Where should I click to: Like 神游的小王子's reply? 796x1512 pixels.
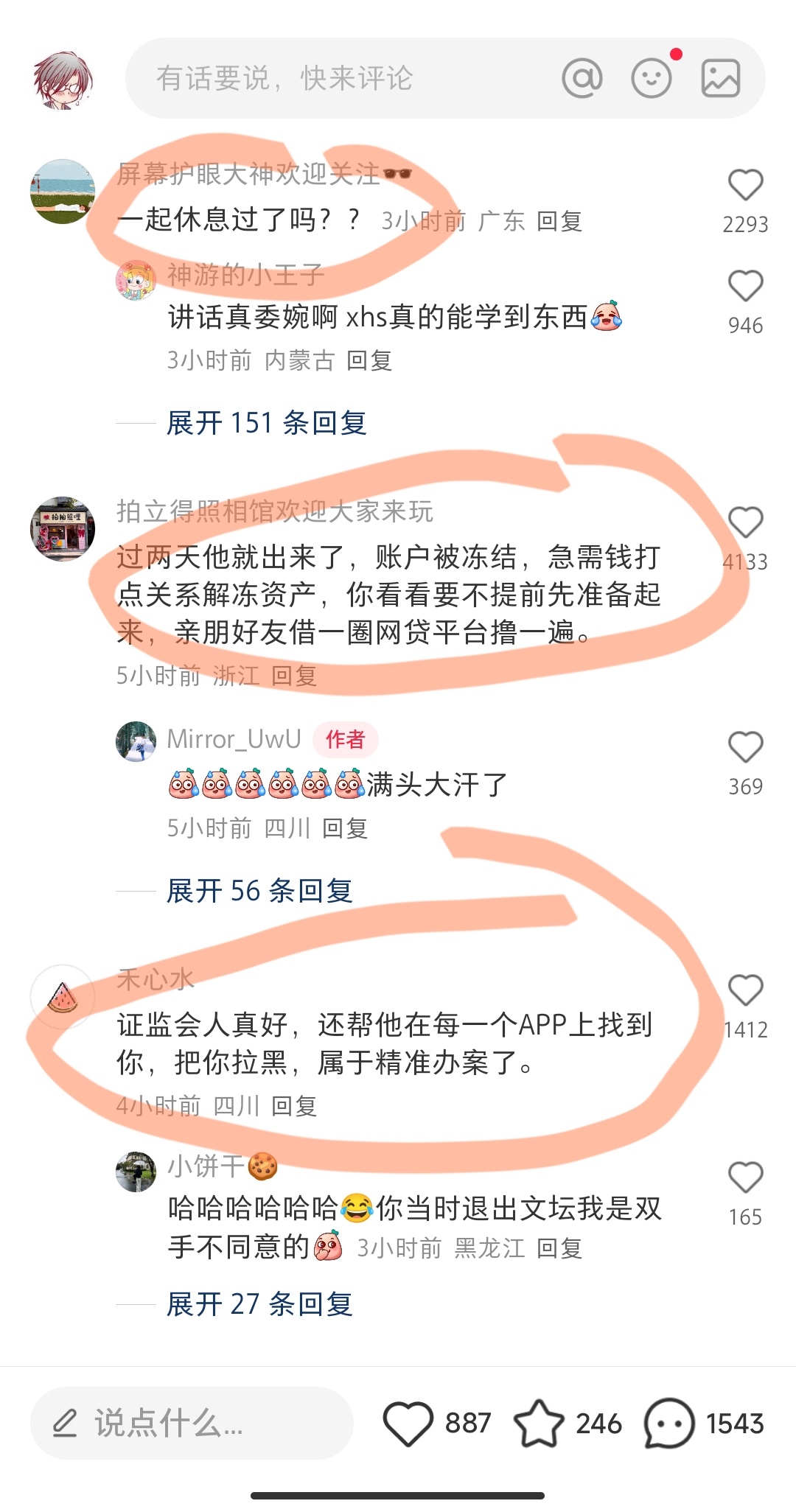click(745, 287)
